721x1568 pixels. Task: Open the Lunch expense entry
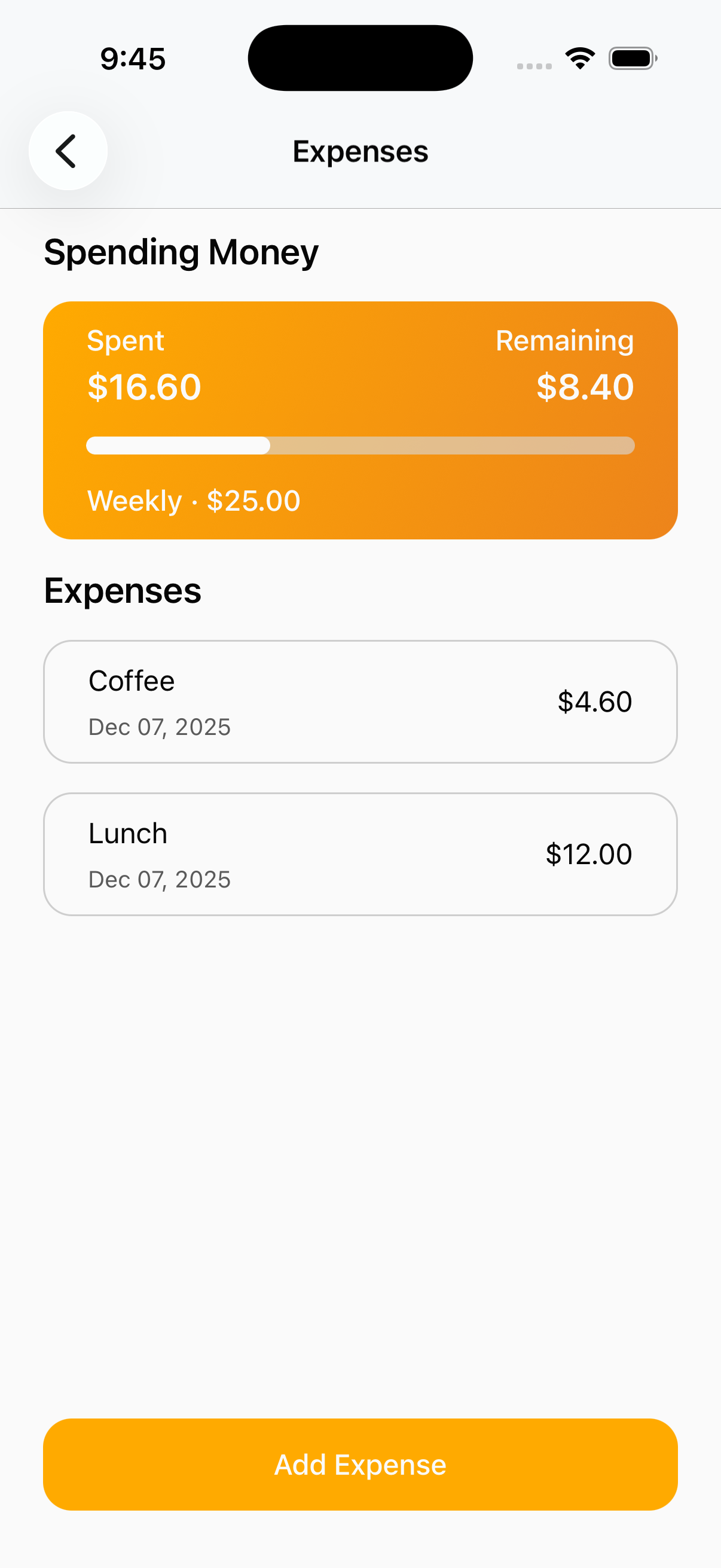(x=360, y=853)
